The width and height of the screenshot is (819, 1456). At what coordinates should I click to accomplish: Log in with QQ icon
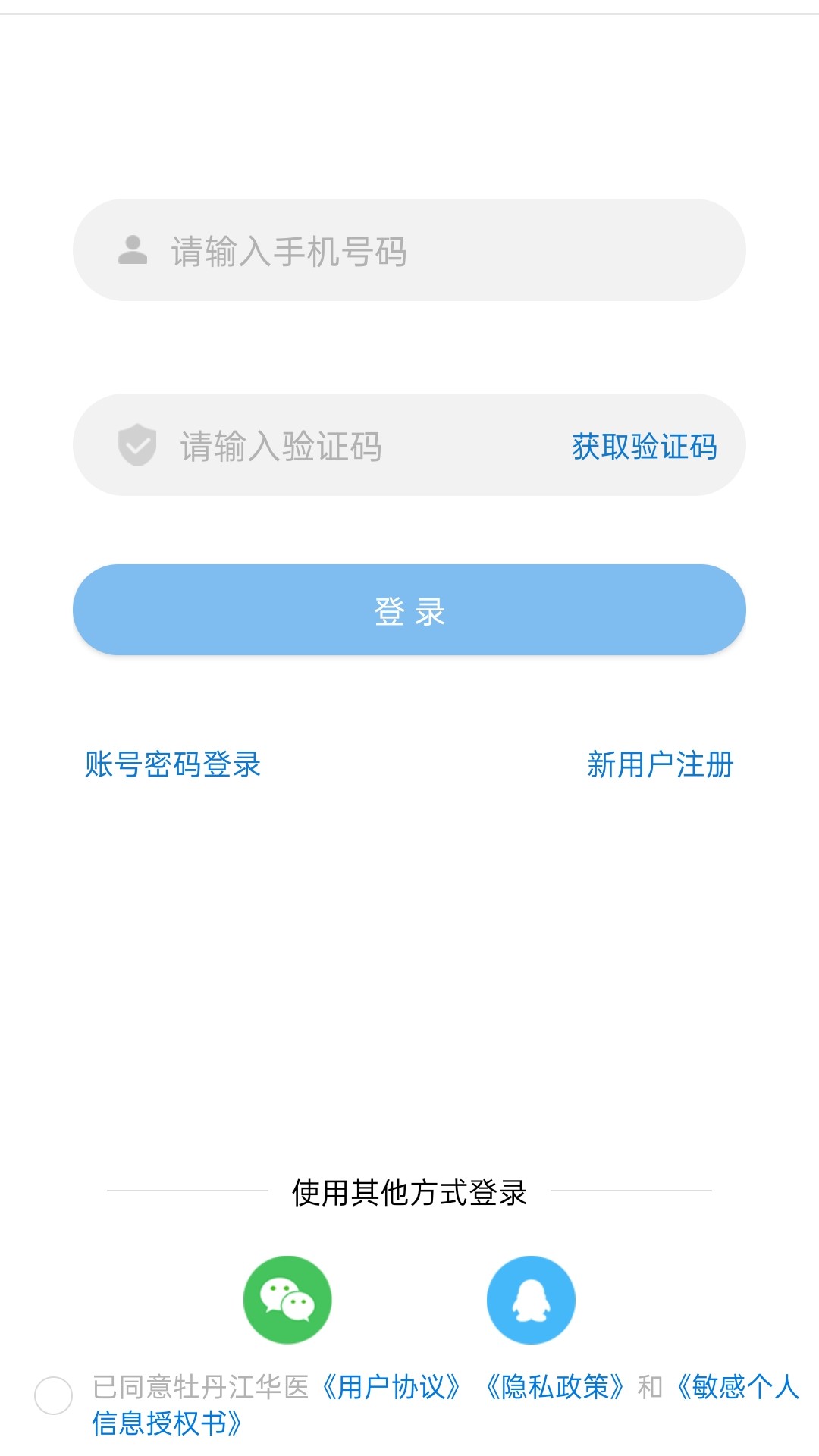pyautogui.click(x=531, y=1300)
